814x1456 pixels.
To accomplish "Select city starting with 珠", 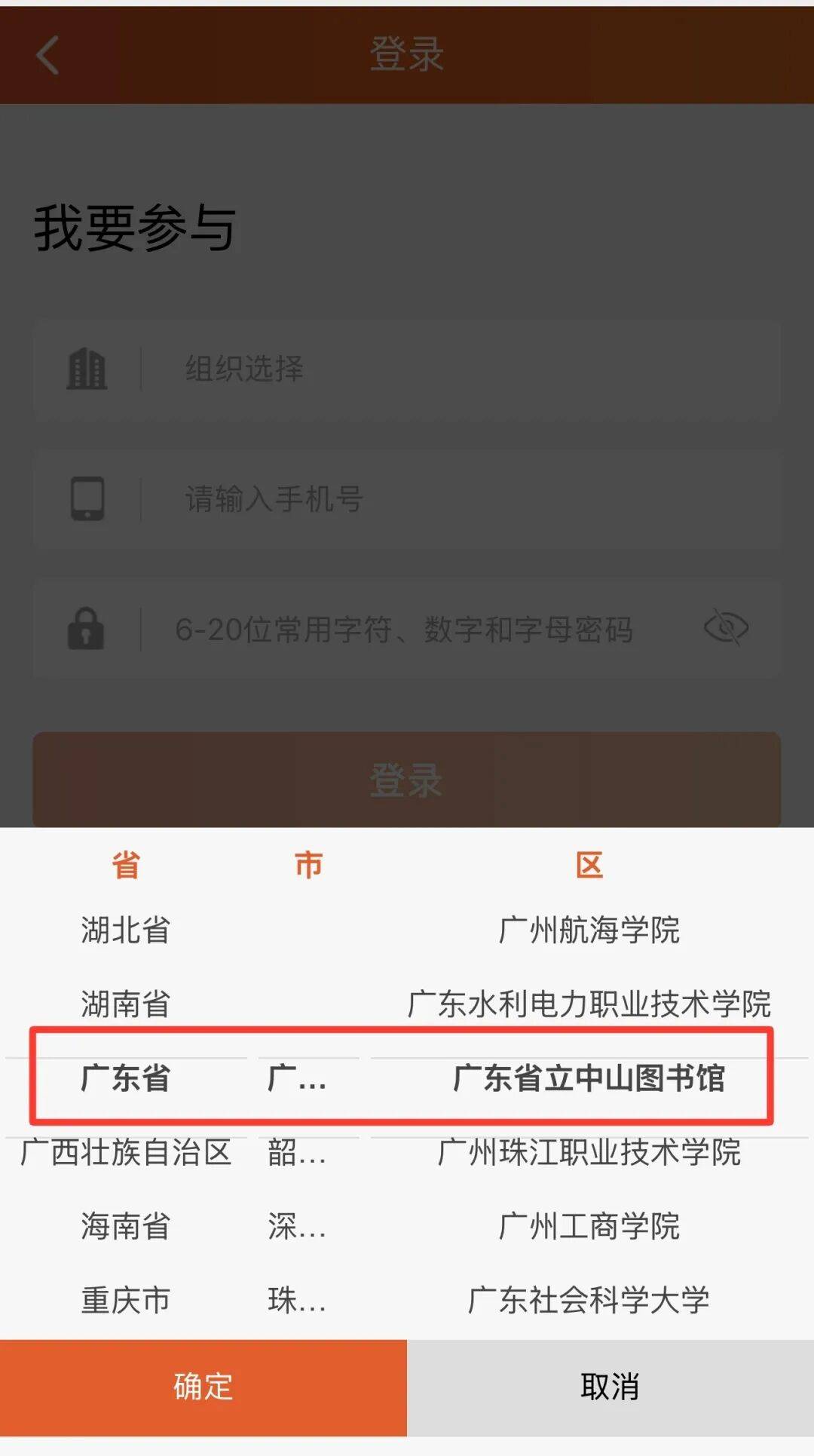I will click(297, 1300).
